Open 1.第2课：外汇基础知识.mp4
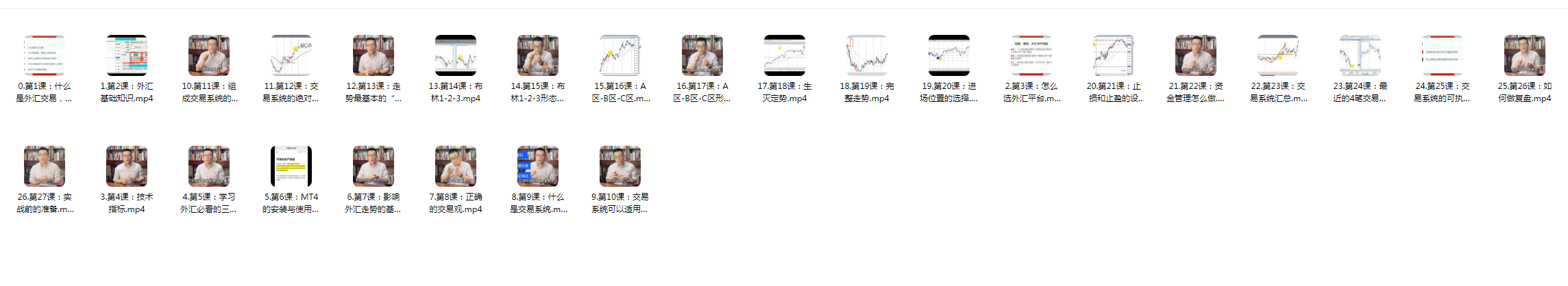Viewport: 1568px width, 286px height. pyautogui.click(x=127, y=56)
